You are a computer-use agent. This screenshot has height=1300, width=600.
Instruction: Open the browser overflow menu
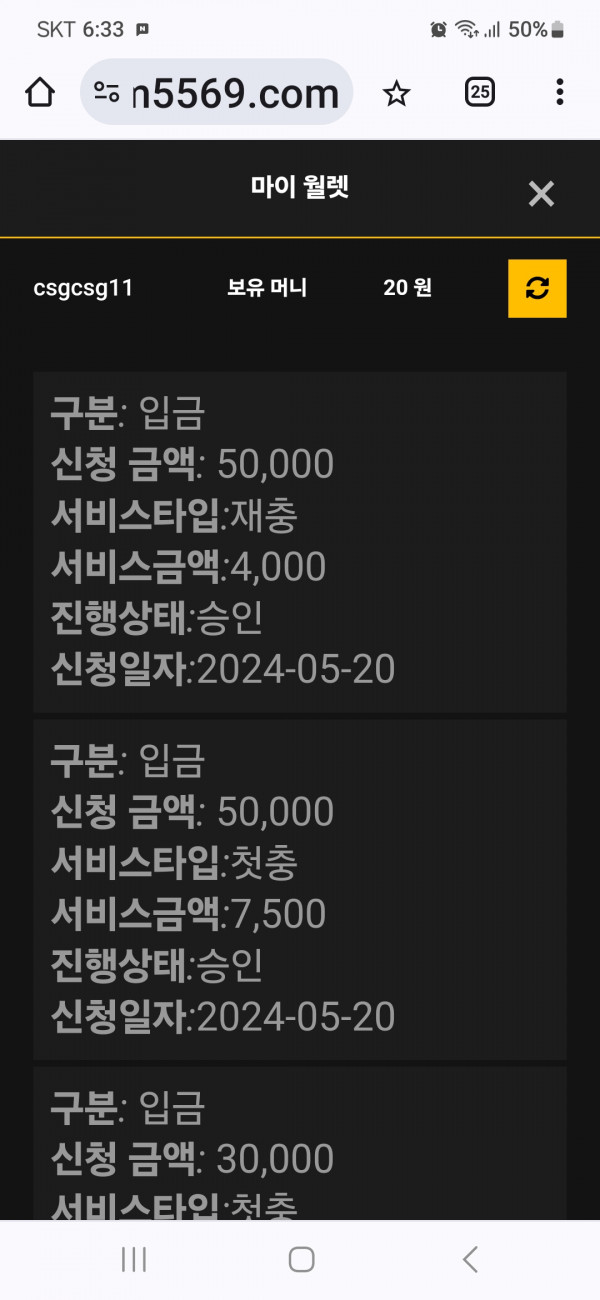[560, 93]
